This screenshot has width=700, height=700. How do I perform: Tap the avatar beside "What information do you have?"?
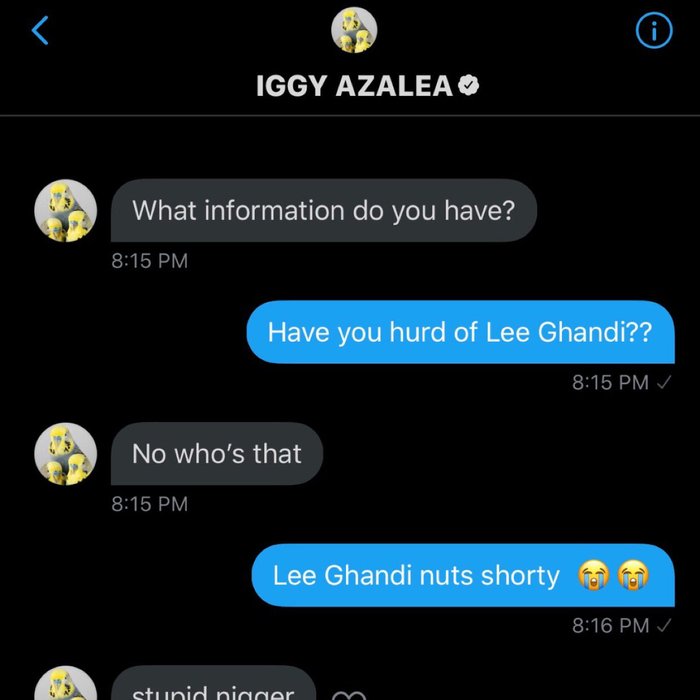coord(66,211)
